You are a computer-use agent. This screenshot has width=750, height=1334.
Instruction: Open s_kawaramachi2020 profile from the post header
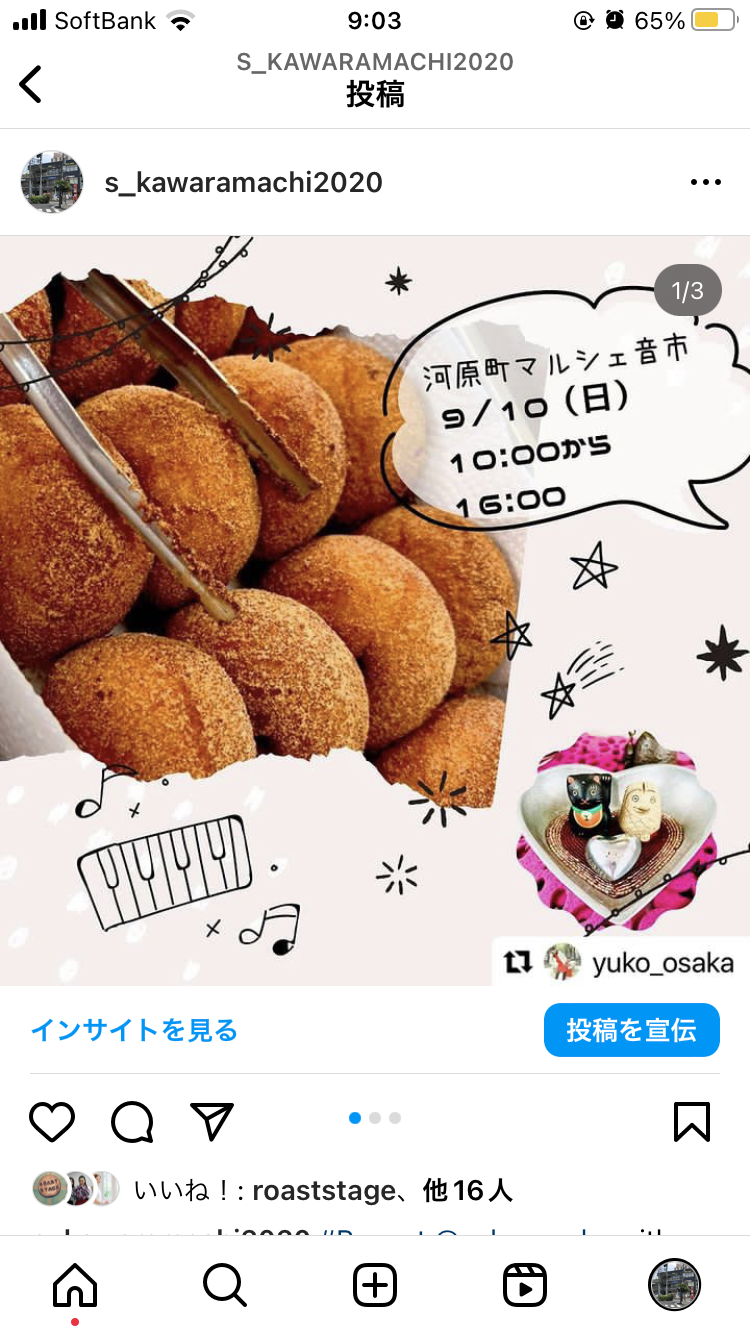pos(244,182)
